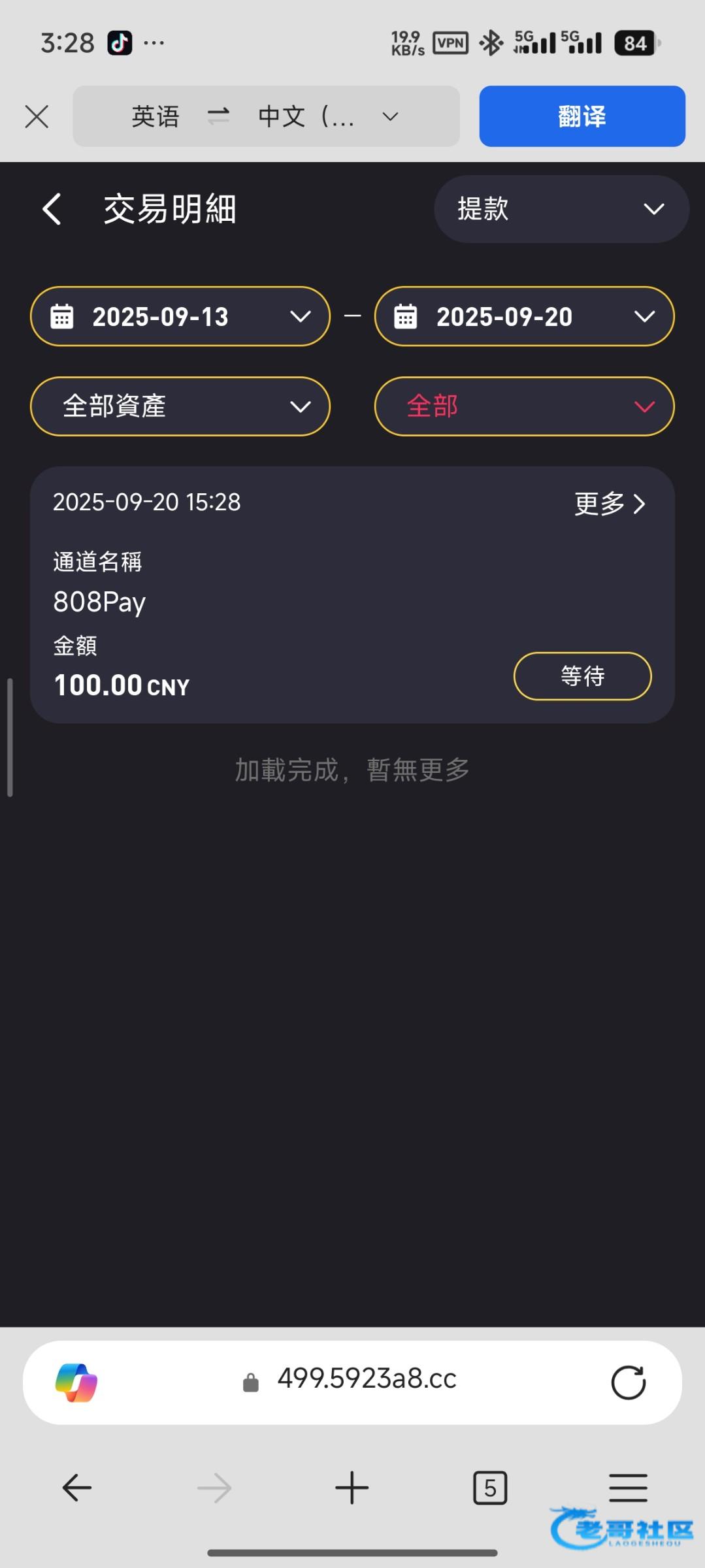The image size is (705, 1568).
Task: Go back from the 交易明細 page
Action: tap(52, 209)
